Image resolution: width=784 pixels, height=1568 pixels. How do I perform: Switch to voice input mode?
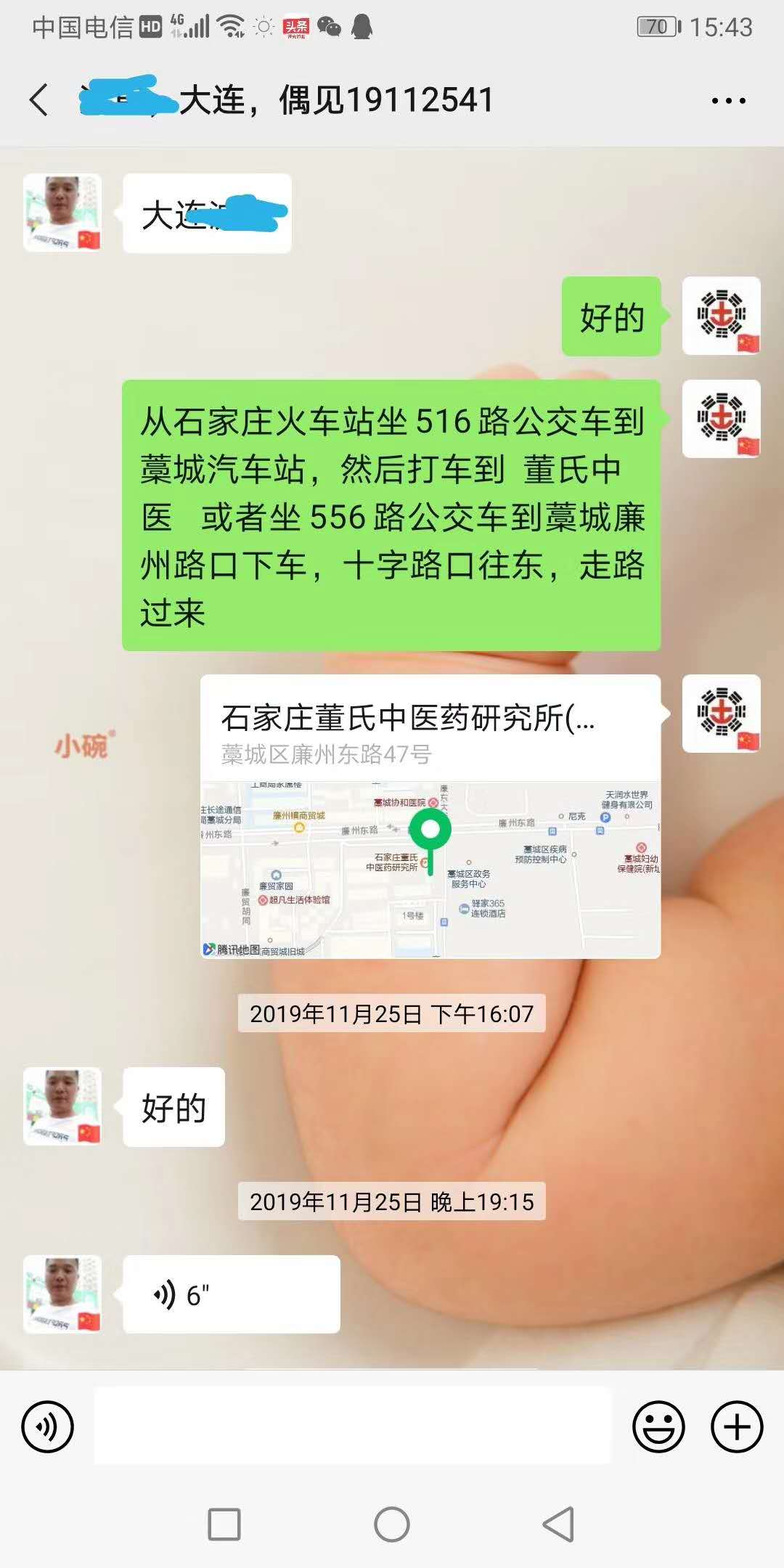[x=48, y=1426]
